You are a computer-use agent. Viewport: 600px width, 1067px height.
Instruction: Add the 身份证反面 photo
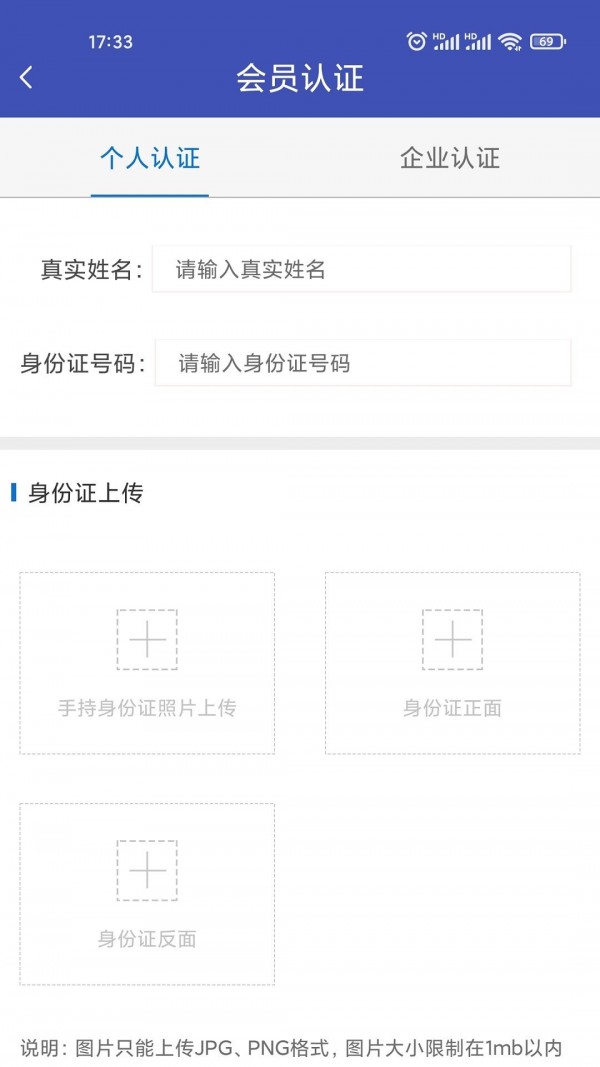click(x=147, y=893)
